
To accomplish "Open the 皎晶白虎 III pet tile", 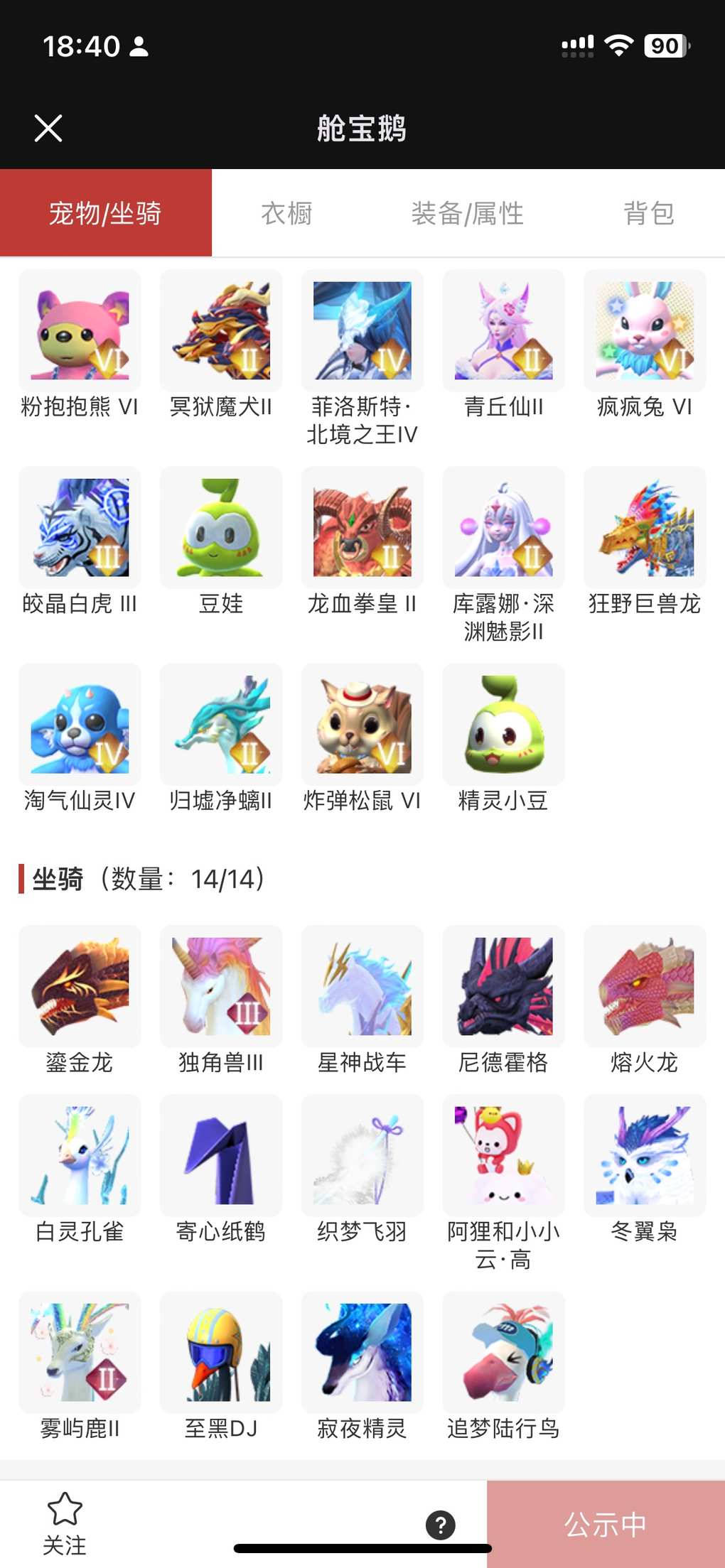I will coord(80,528).
